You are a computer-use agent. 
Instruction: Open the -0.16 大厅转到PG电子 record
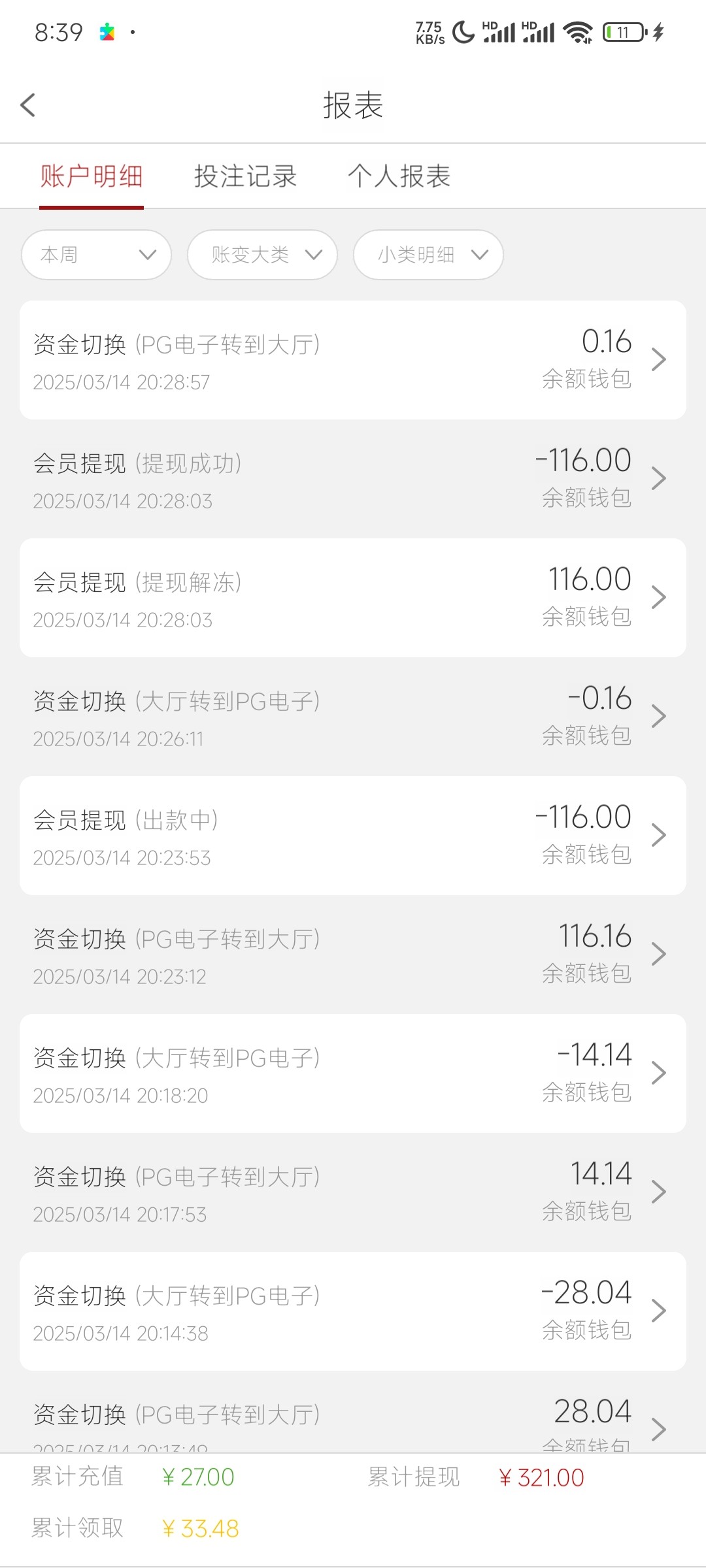click(x=353, y=717)
